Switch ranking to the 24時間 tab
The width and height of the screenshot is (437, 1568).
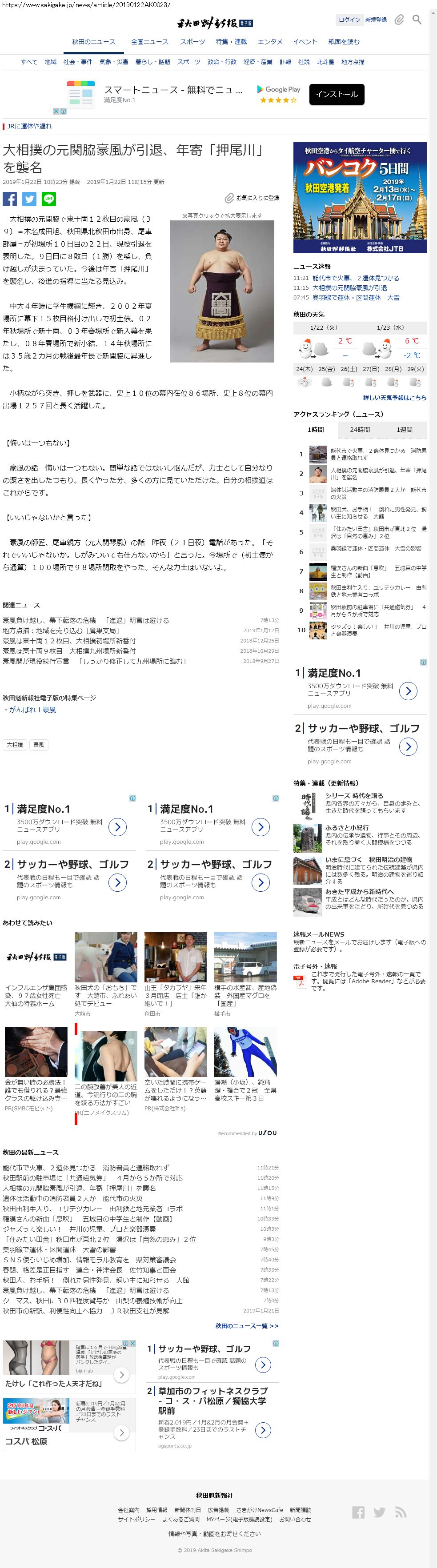[360, 429]
